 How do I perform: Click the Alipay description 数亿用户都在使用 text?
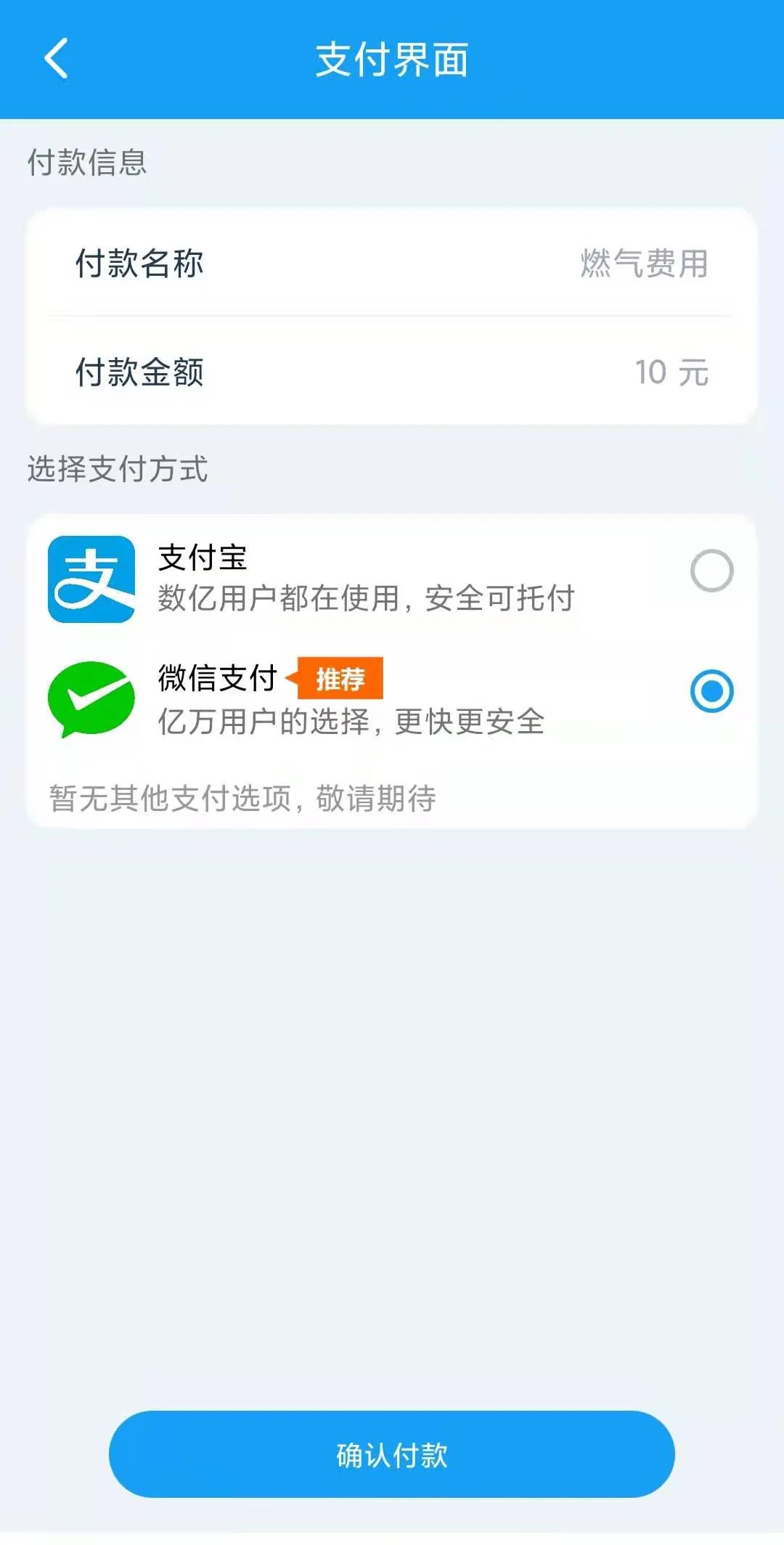tap(364, 599)
